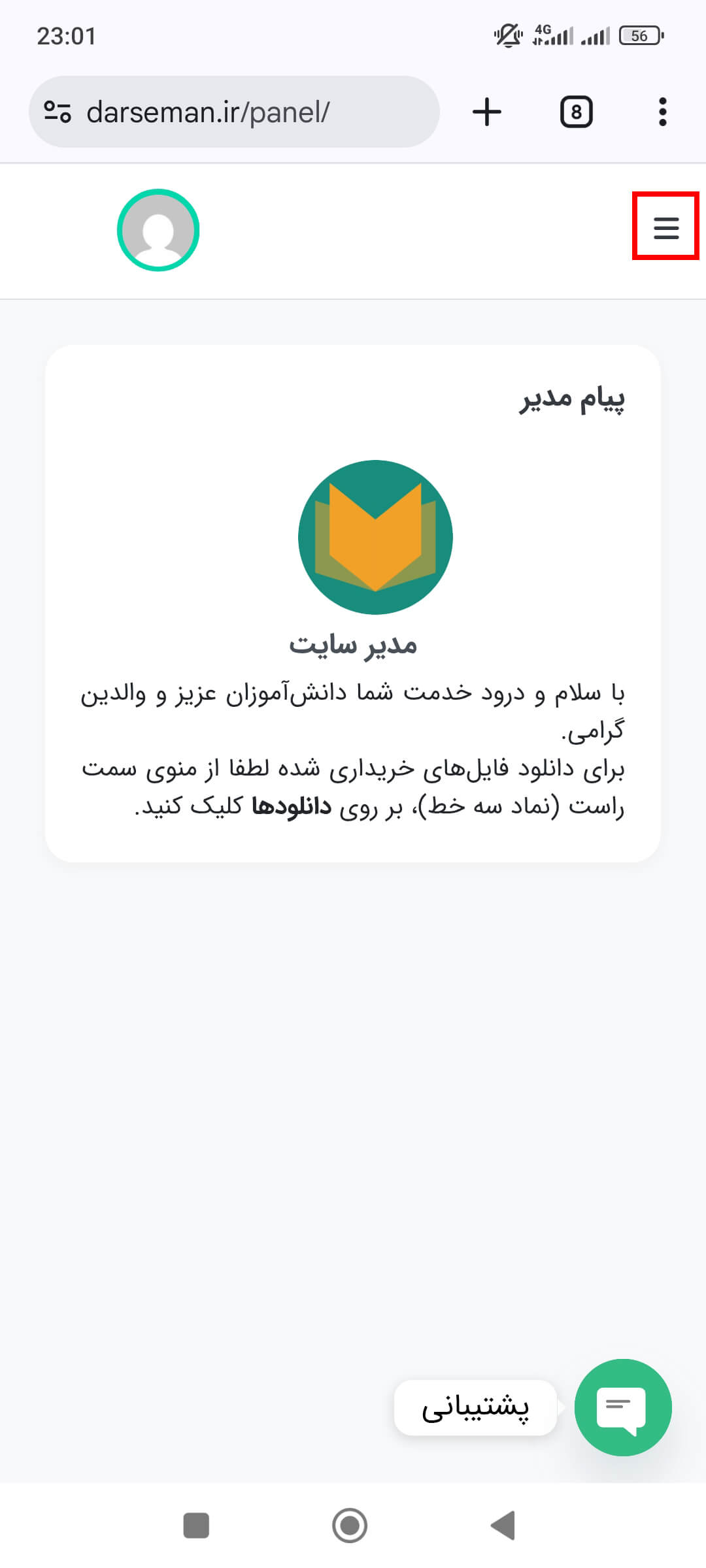Open the browser overflow menu

(x=662, y=112)
